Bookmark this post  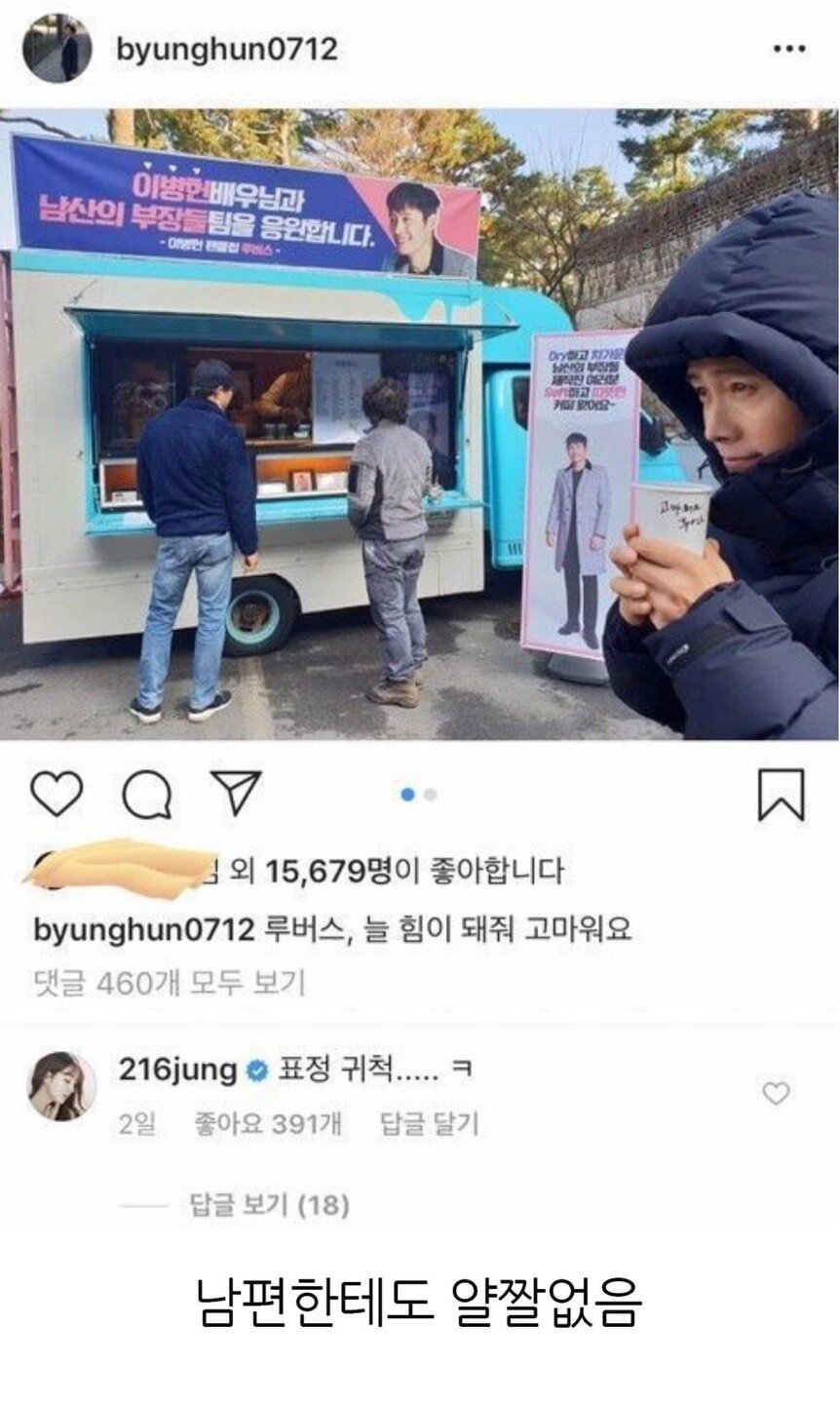pos(781,795)
